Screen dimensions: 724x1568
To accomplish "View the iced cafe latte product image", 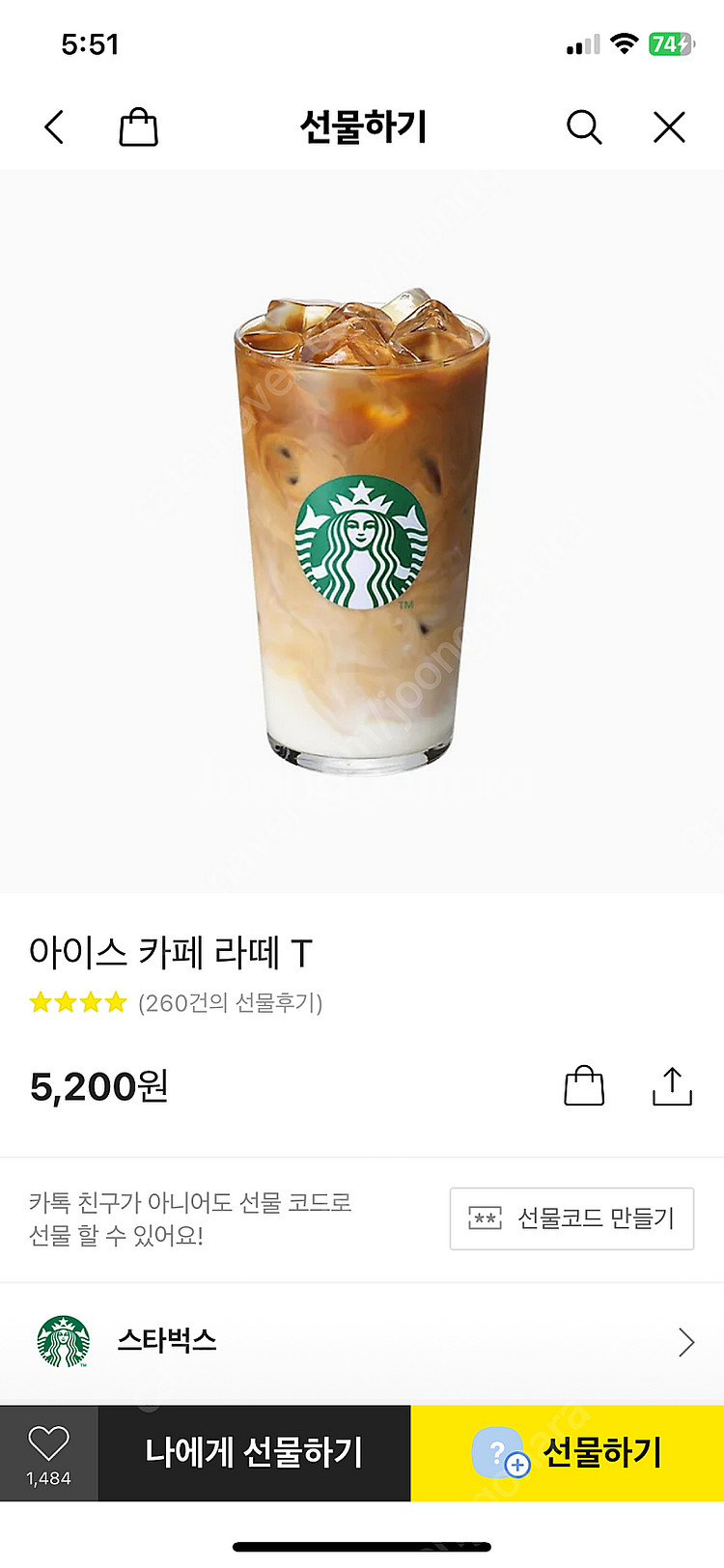I will (362, 531).
